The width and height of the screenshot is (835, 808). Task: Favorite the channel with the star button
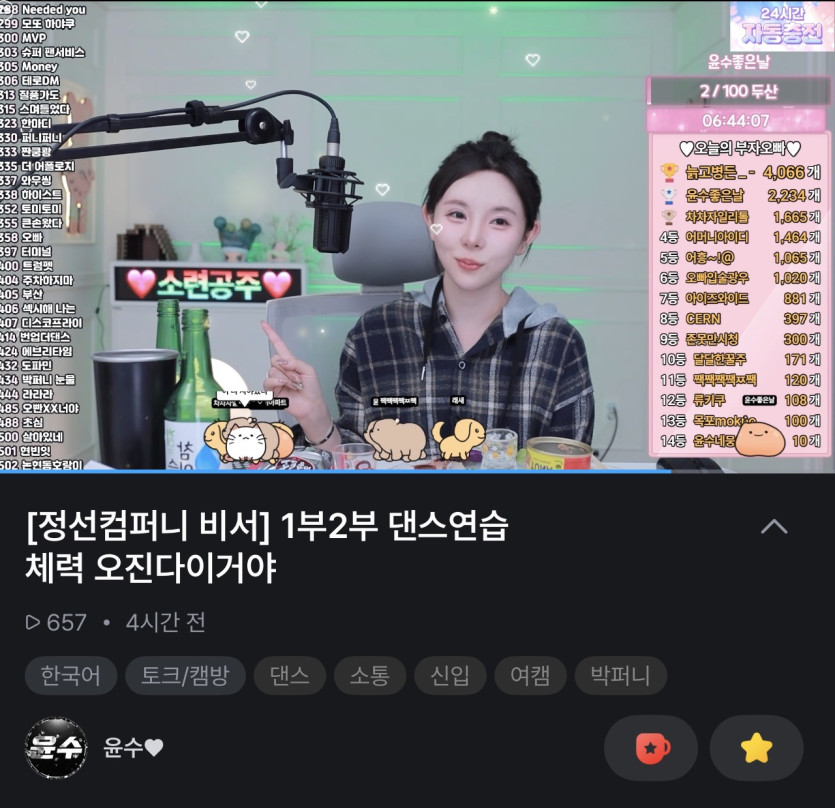(x=756, y=748)
